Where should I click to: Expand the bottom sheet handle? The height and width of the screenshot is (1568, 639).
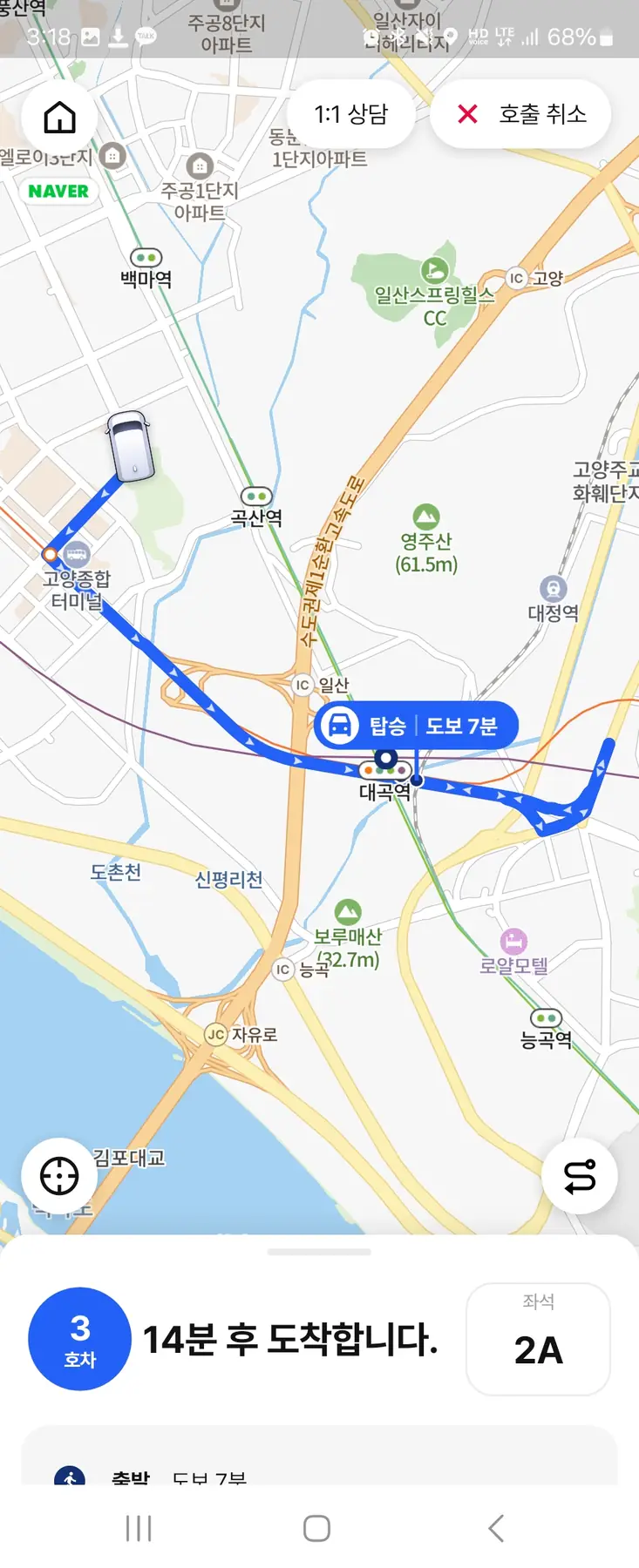pyautogui.click(x=319, y=1252)
